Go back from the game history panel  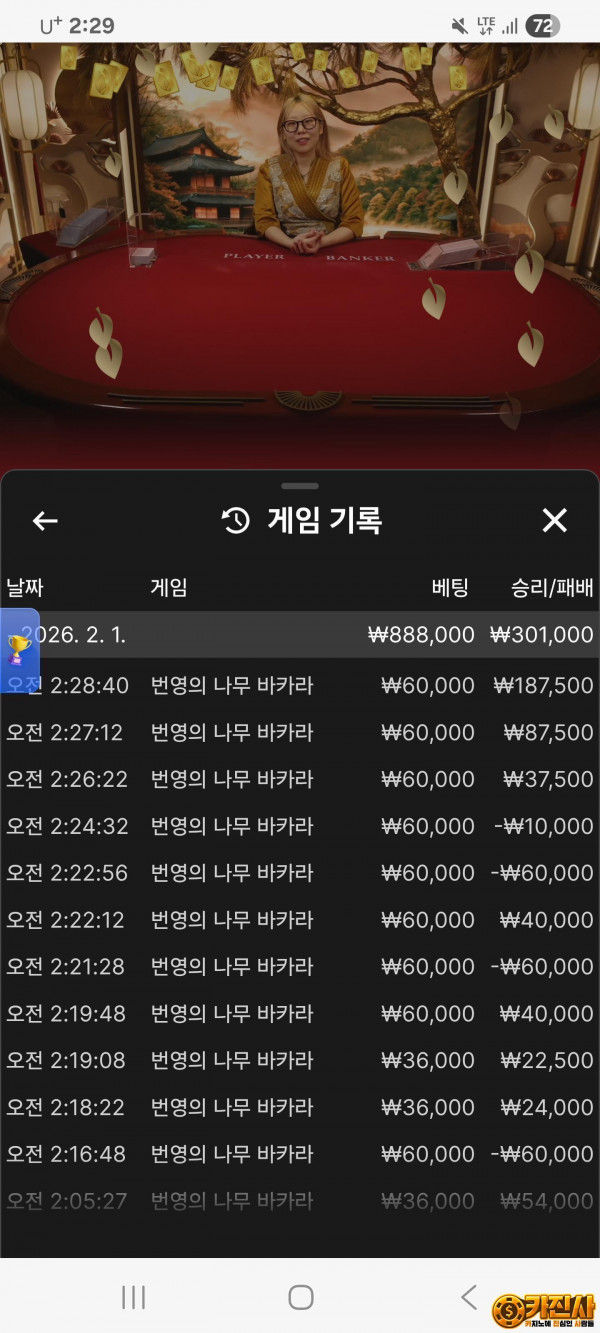(45, 521)
